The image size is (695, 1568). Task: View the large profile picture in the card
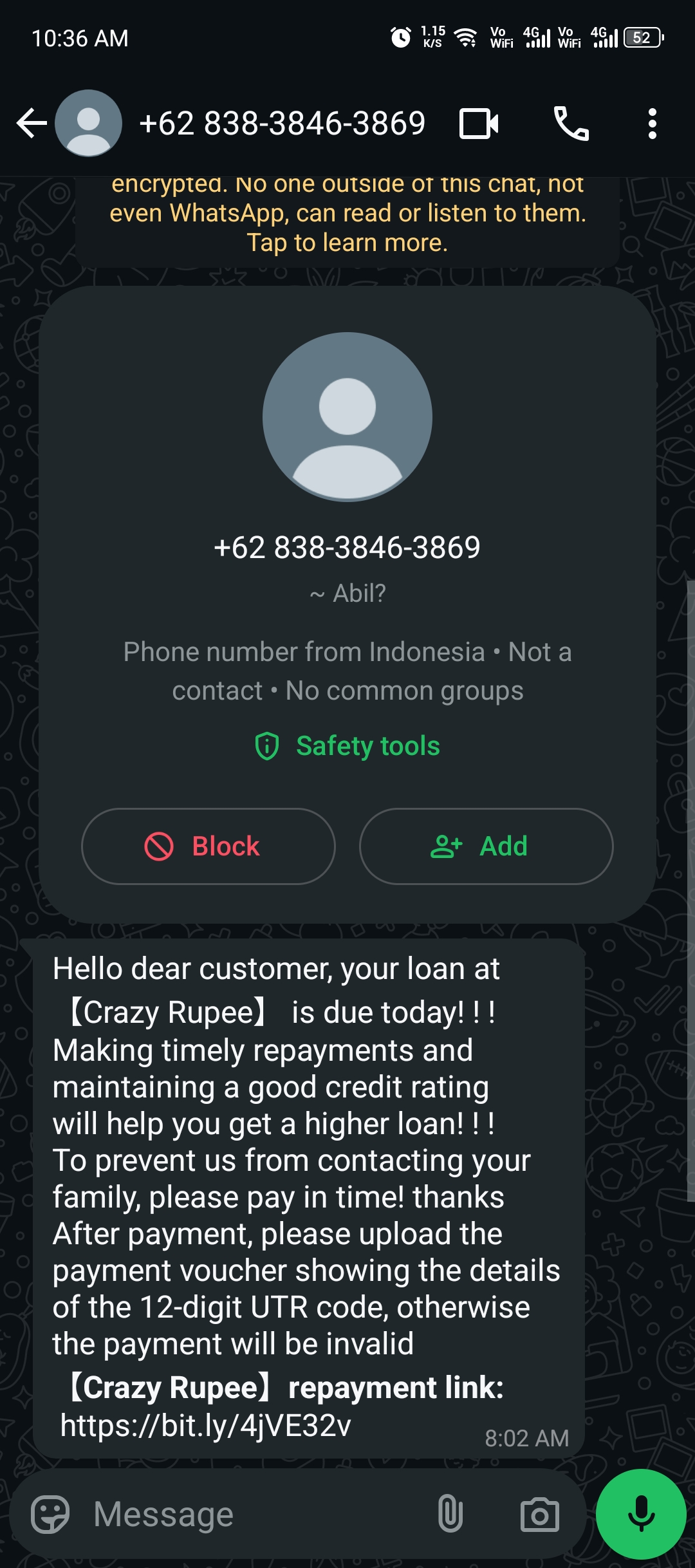point(347,416)
